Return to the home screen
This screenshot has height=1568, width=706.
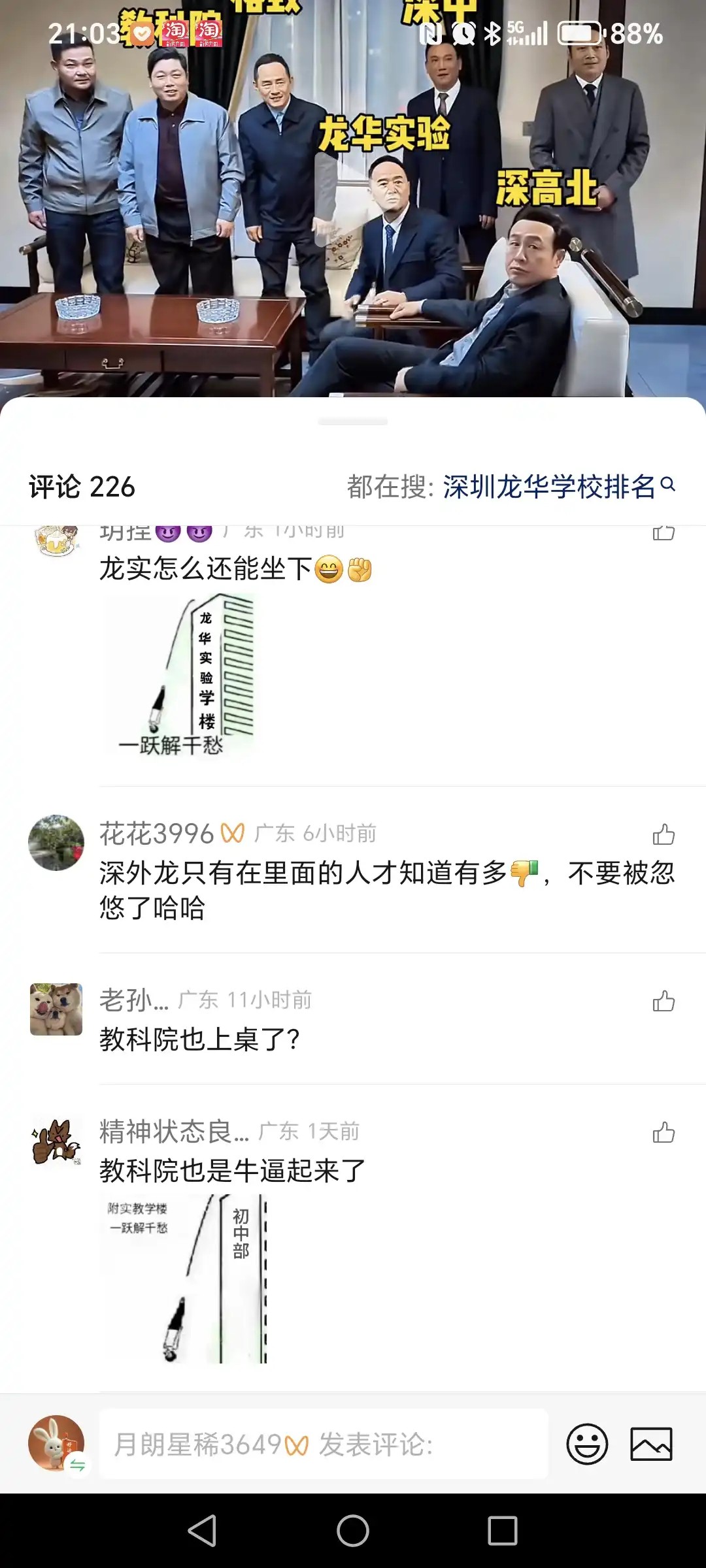pyautogui.click(x=353, y=1530)
